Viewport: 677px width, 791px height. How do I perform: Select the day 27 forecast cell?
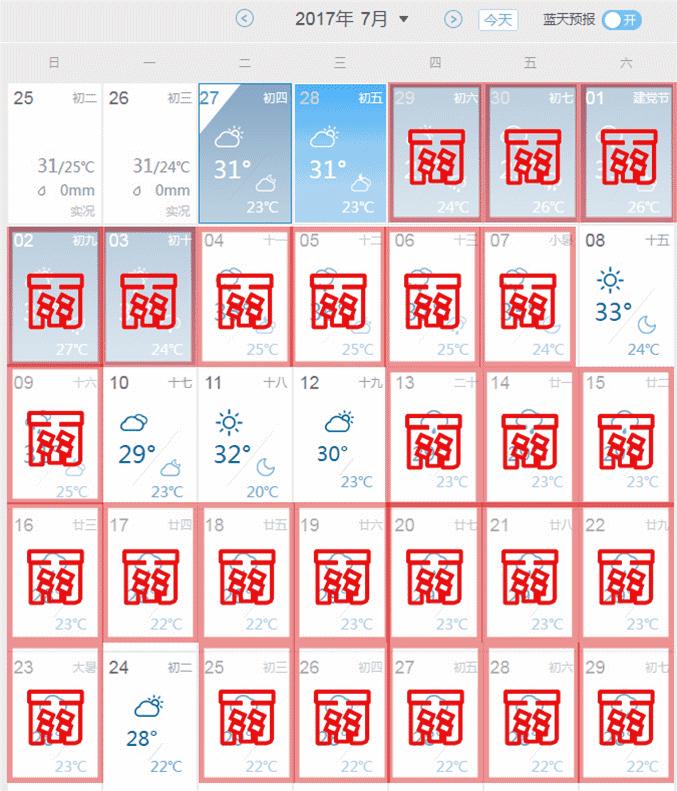245,153
